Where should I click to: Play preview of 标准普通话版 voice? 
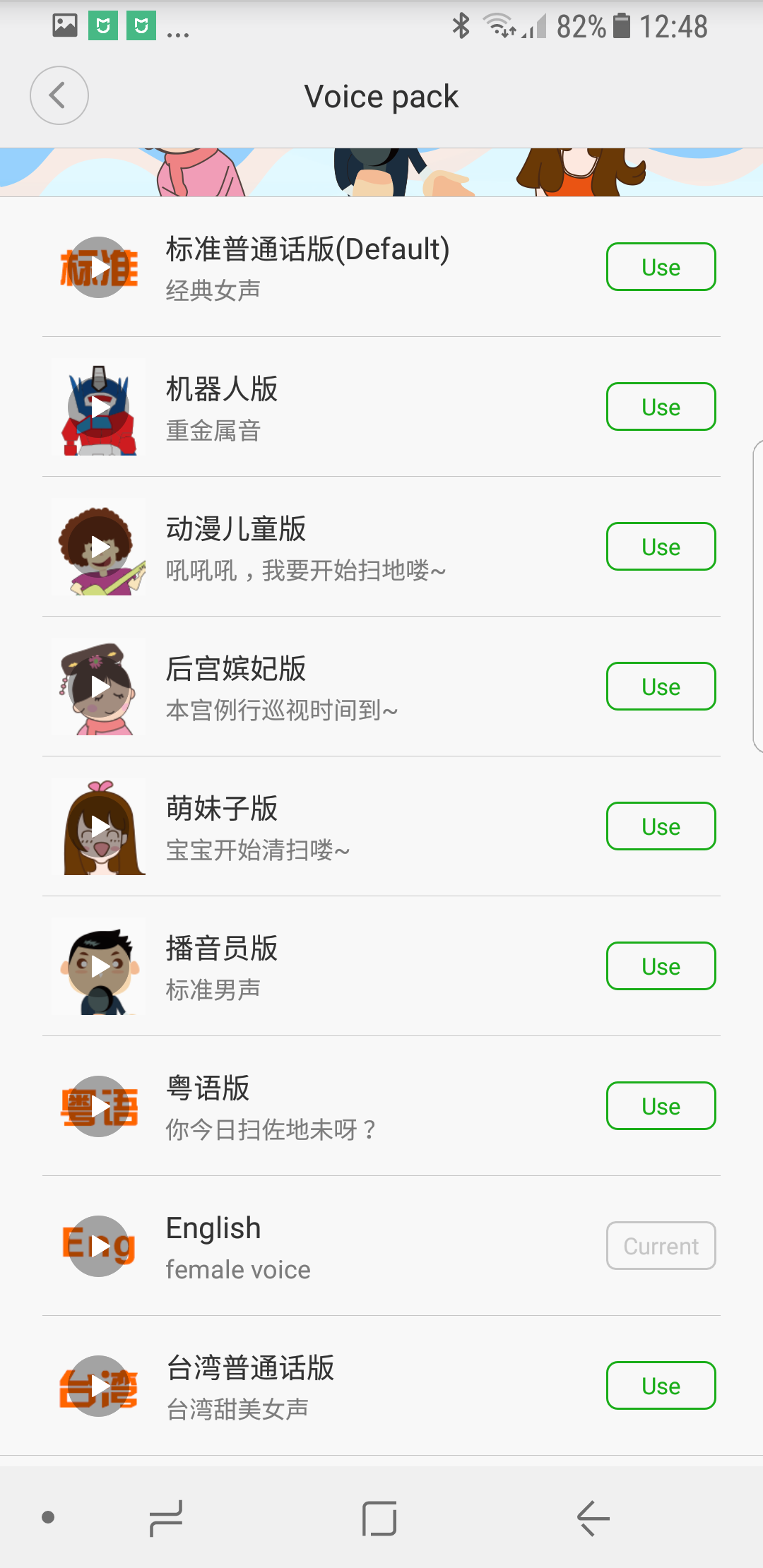(99, 267)
